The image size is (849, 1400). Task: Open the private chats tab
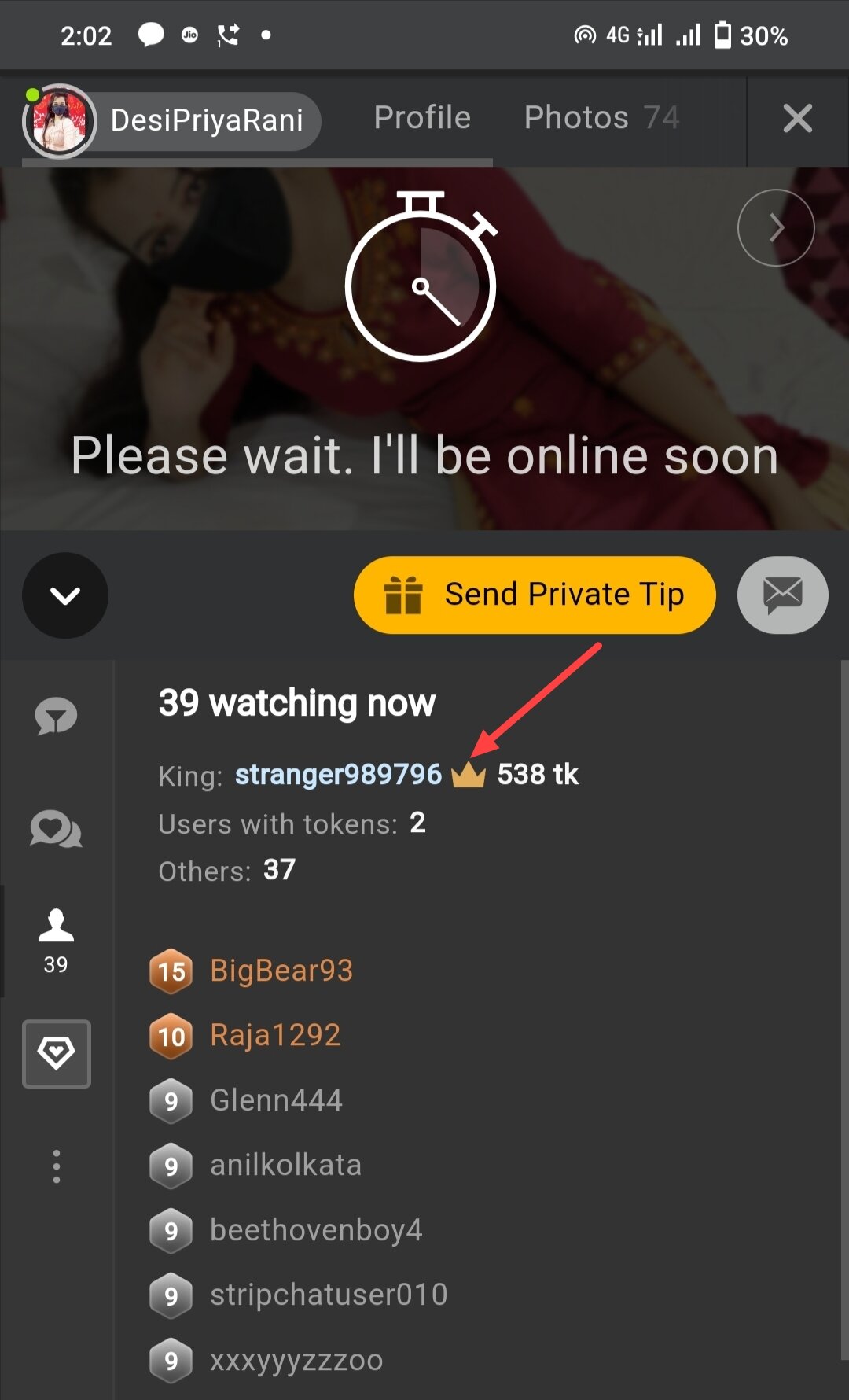click(x=56, y=830)
